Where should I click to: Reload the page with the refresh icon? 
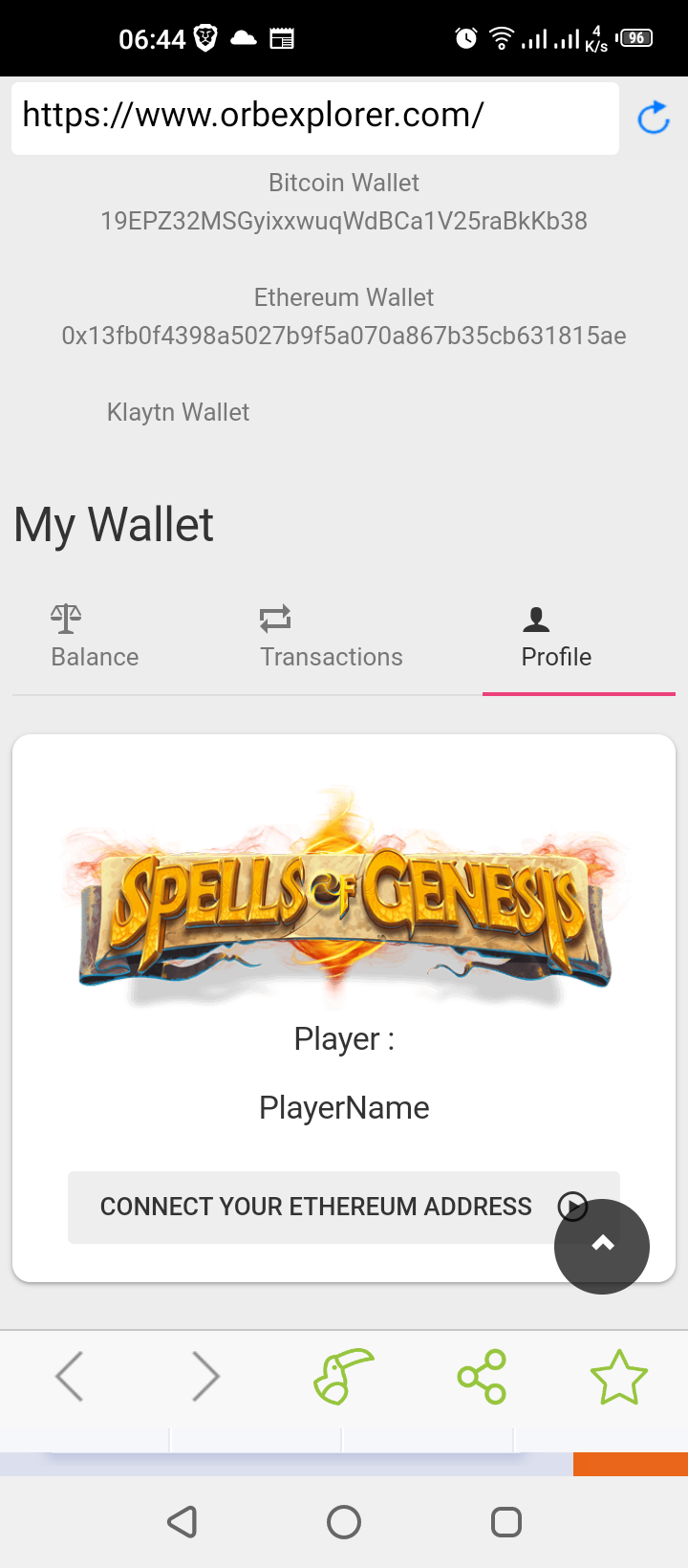(x=654, y=118)
